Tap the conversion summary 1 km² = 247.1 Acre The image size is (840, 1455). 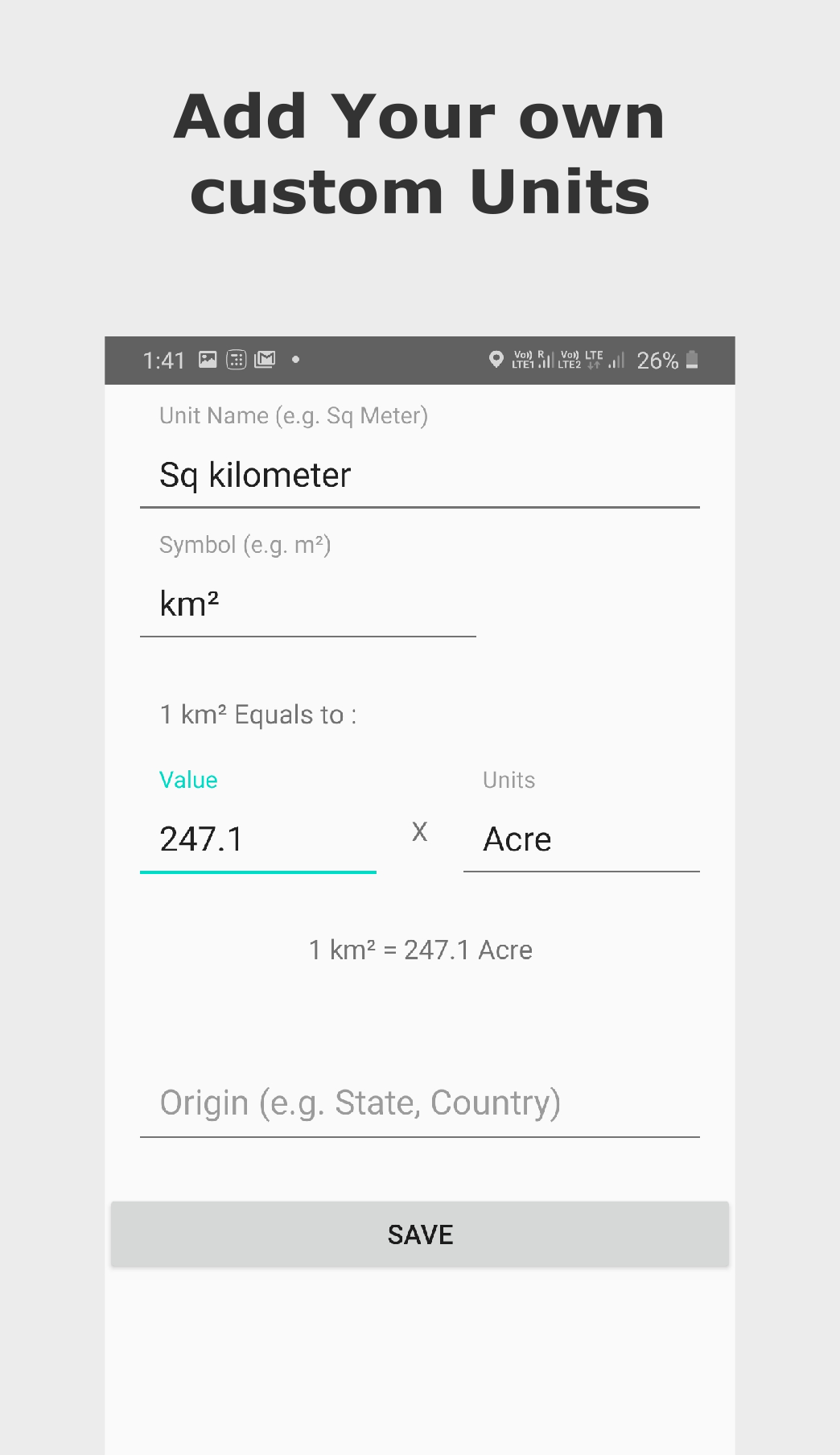point(420,950)
